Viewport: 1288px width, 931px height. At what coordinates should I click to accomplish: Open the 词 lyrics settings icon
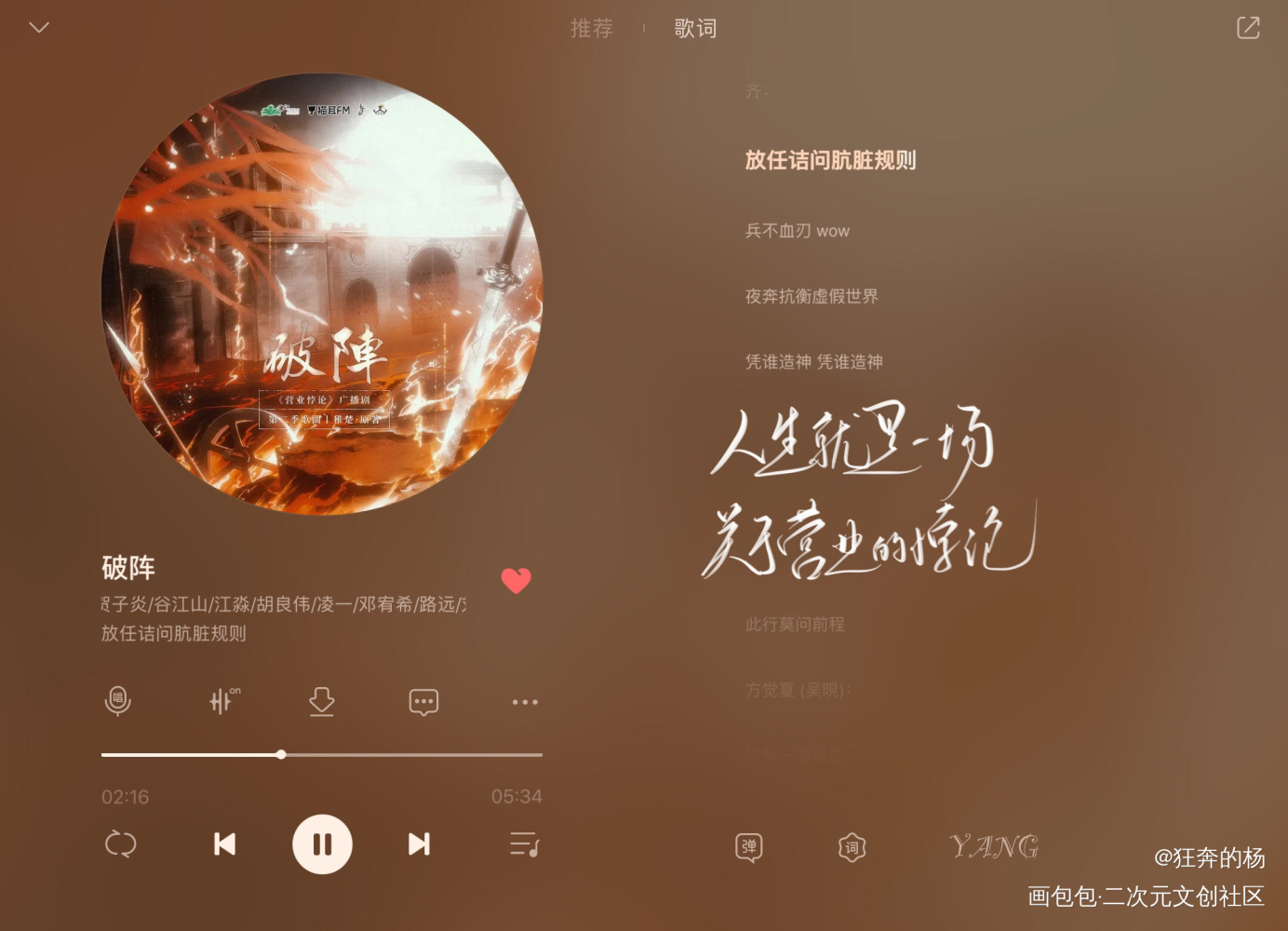[852, 847]
